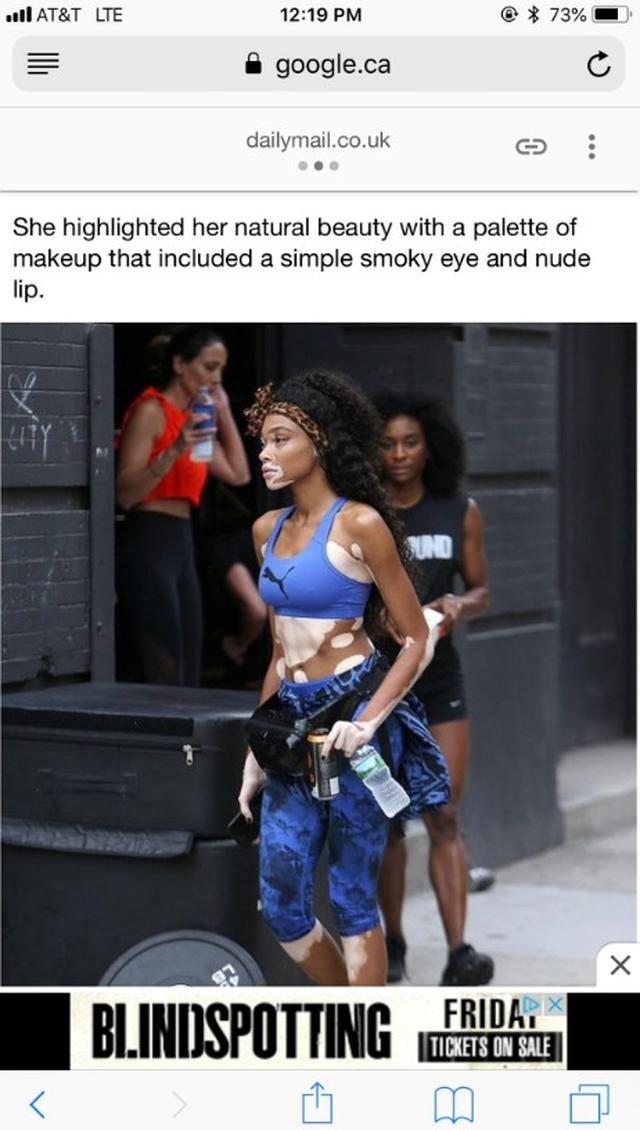The height and width of the screenshot is (1130, 640).
Task: Reload the current page
Action: point(598,66)
